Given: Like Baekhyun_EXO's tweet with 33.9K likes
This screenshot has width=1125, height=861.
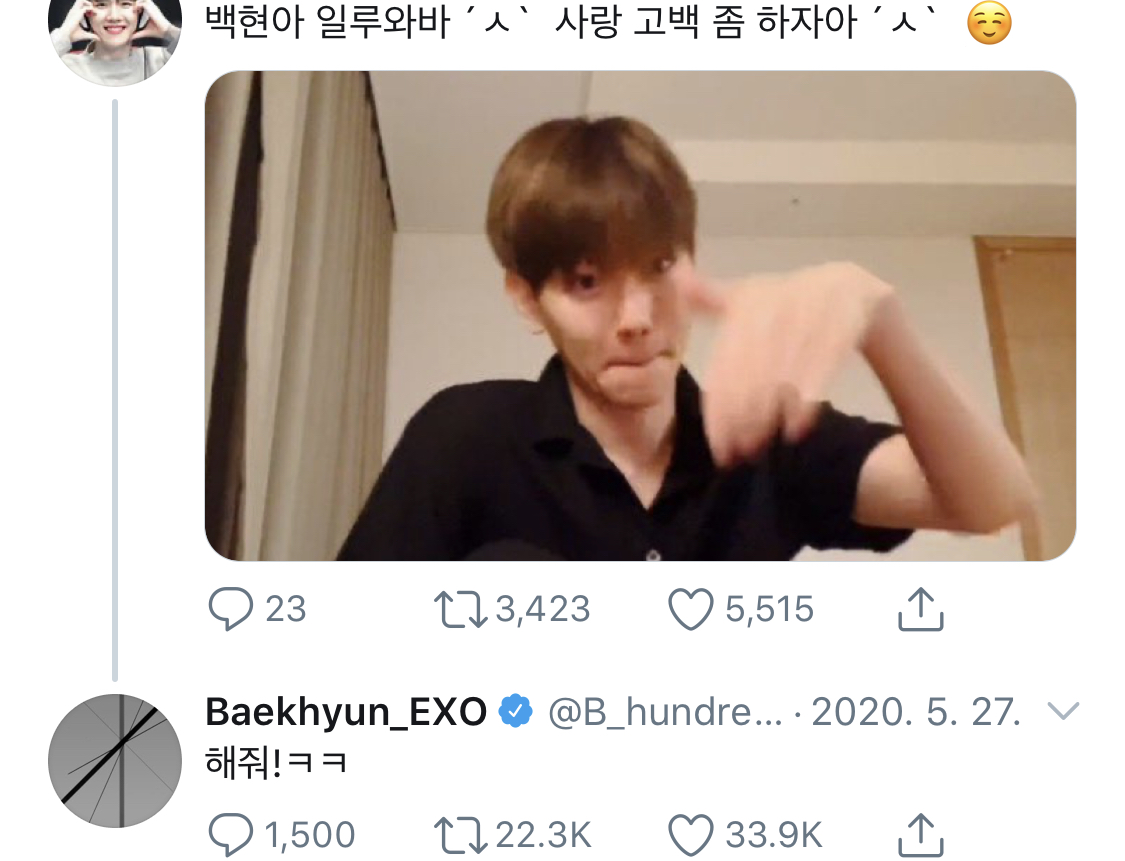Looking at the screenshot, I should (x=691, y=835).
